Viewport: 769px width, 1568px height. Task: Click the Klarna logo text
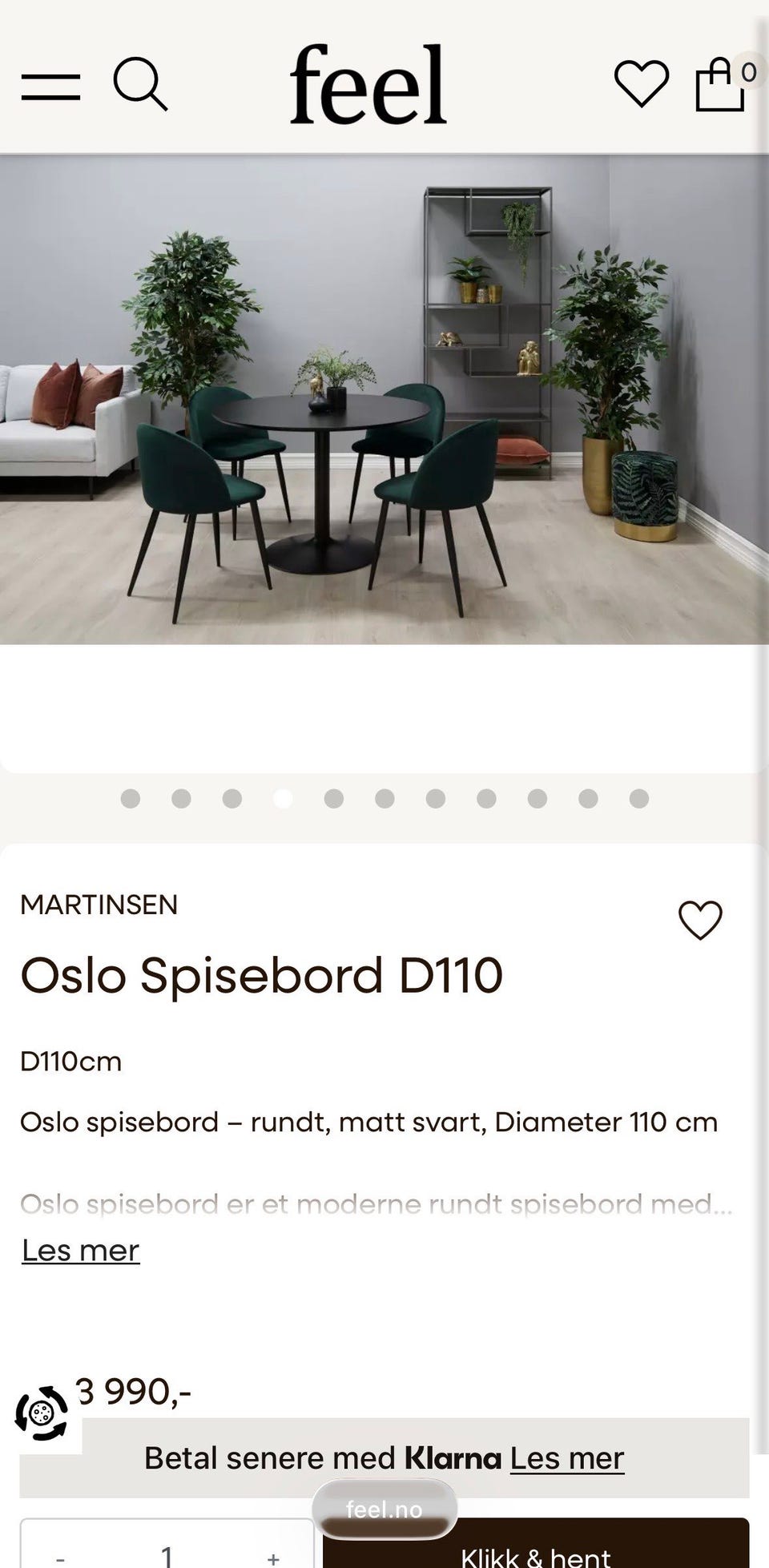coord(451,1458)
